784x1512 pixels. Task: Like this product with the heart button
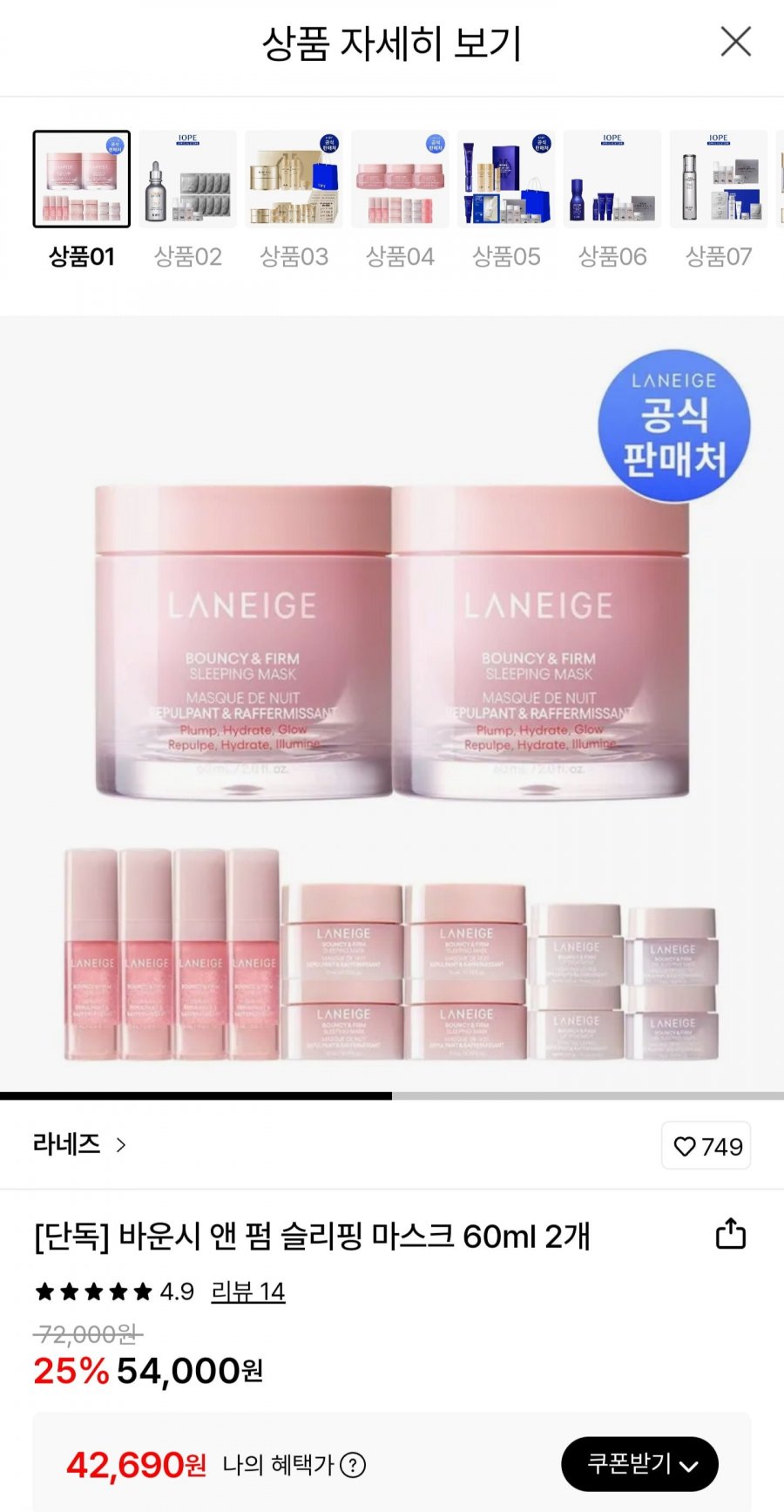(707, 1146)
